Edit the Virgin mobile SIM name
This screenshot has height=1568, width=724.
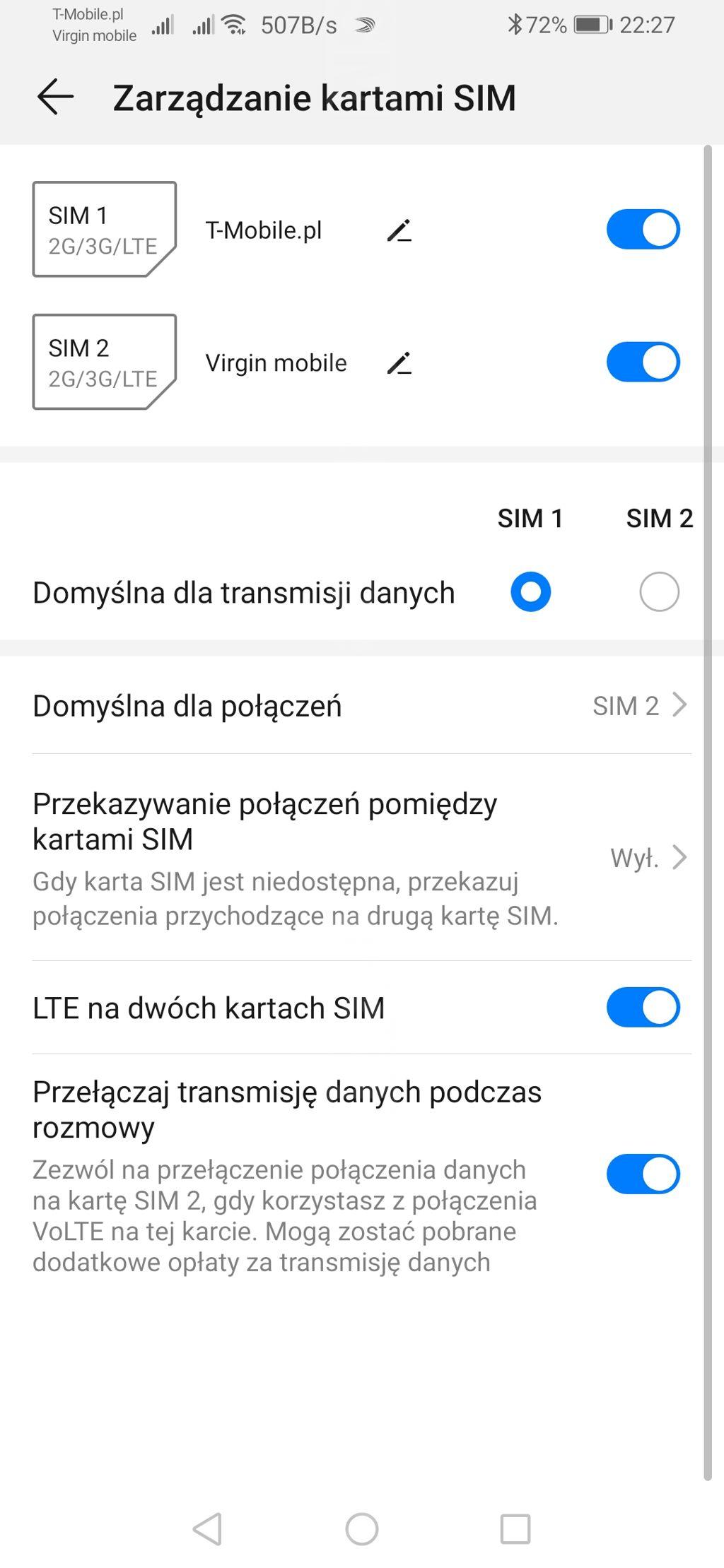[x=399, y=363]
